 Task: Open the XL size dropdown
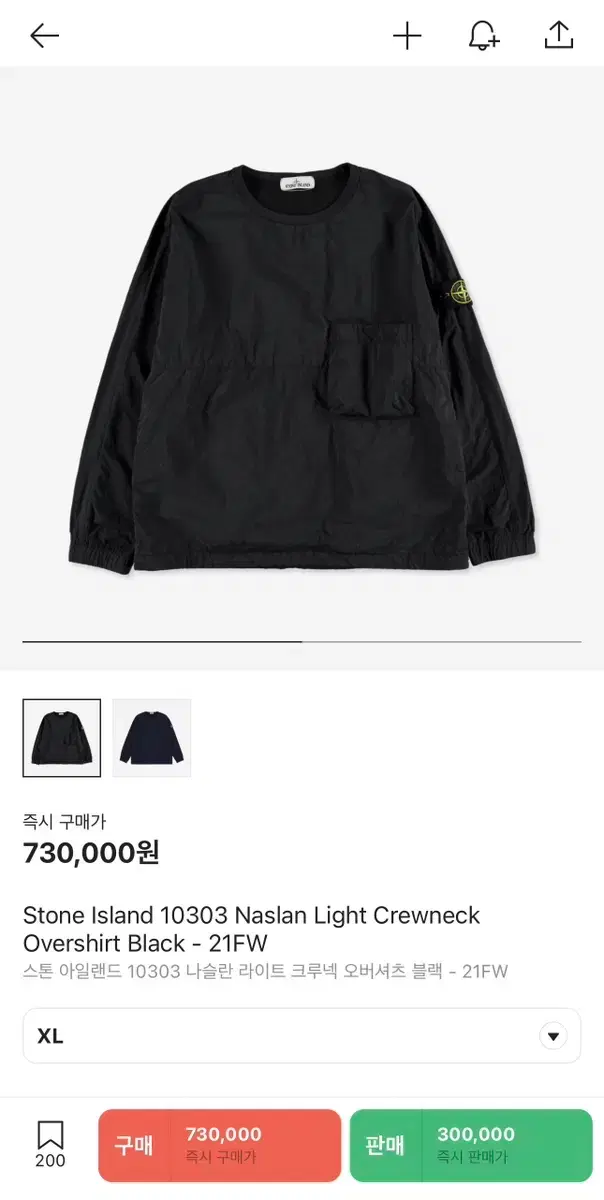302,1036
